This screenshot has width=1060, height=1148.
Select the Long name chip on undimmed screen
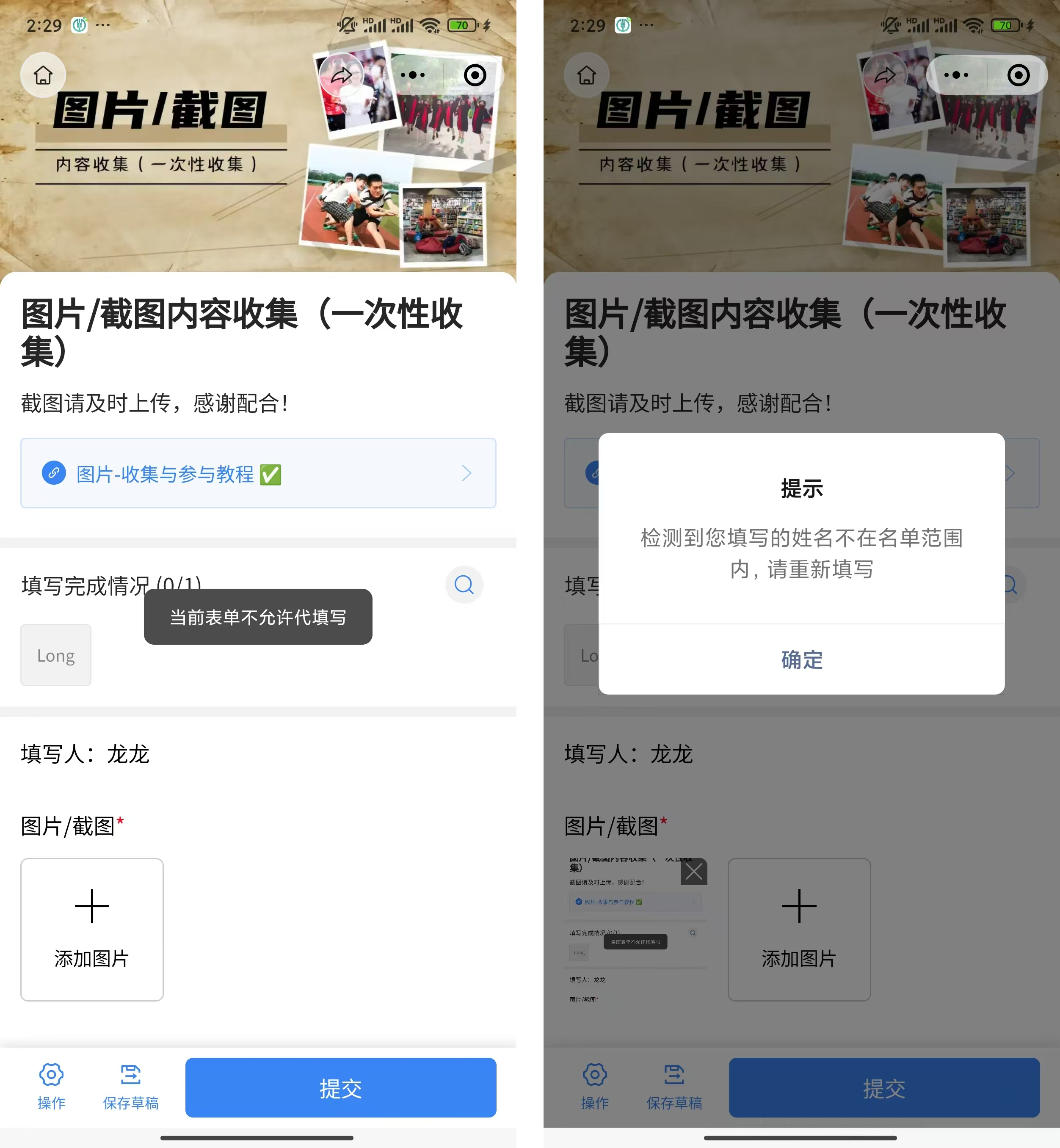point(55,655)
